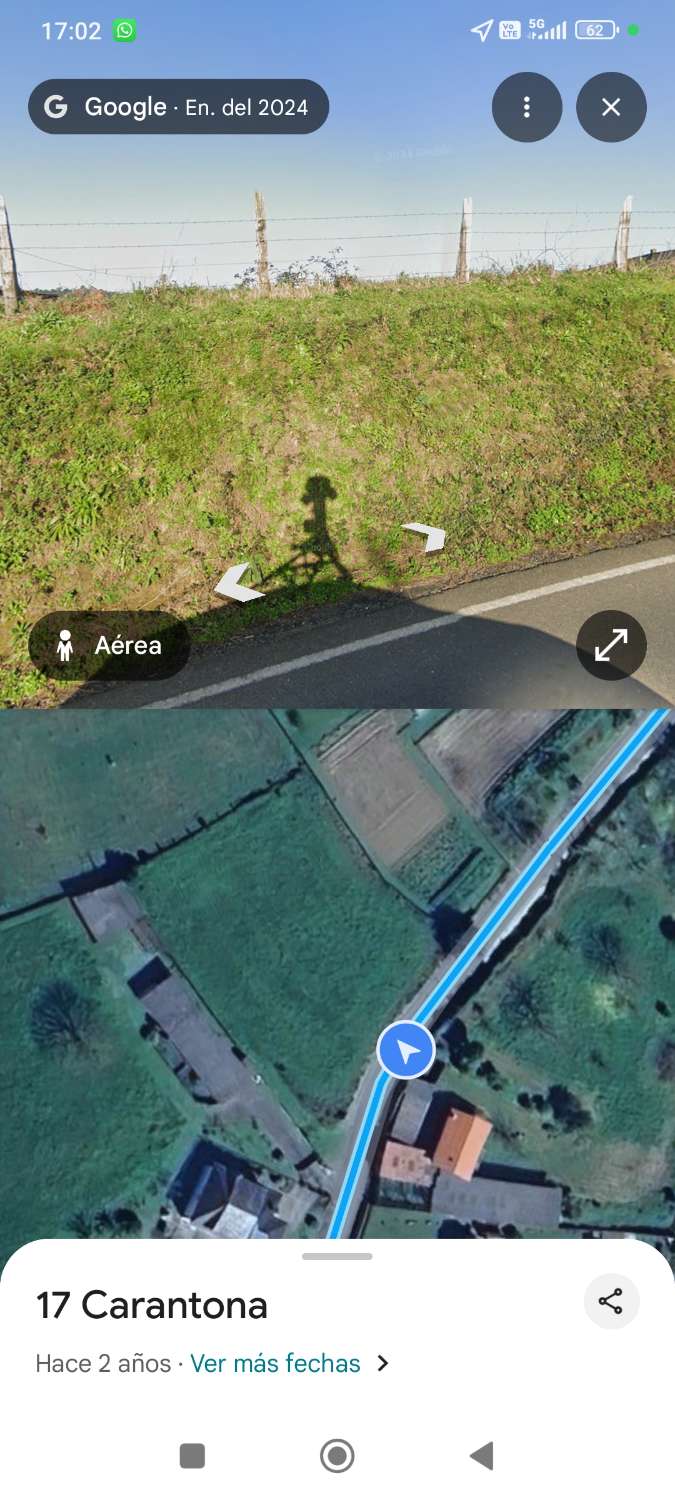
Task: Open the three-dot overflow menu
Action: tap(527, 108)
